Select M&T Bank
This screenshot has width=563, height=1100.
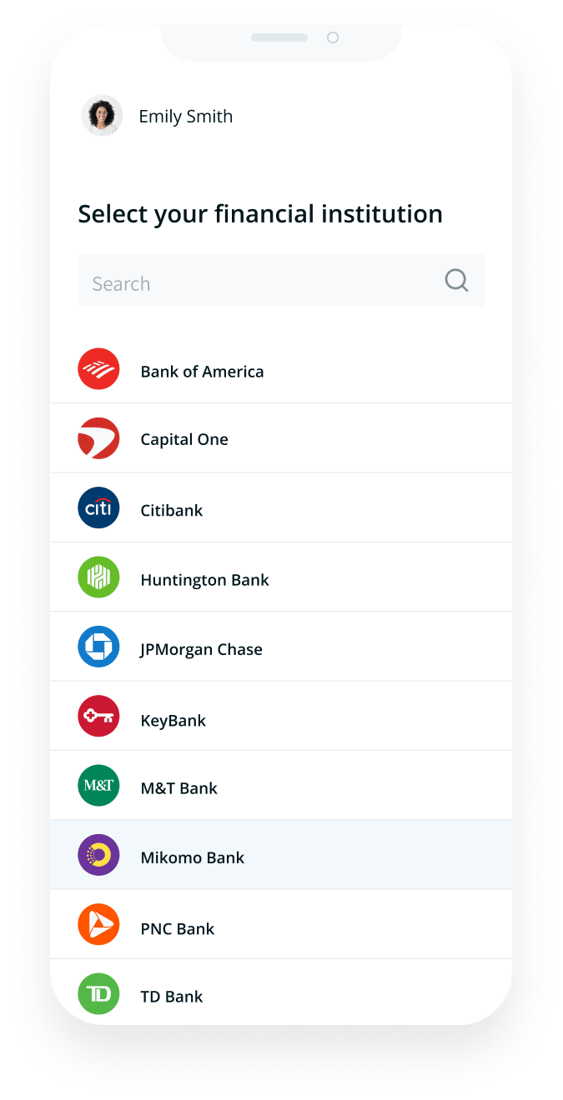280,785
